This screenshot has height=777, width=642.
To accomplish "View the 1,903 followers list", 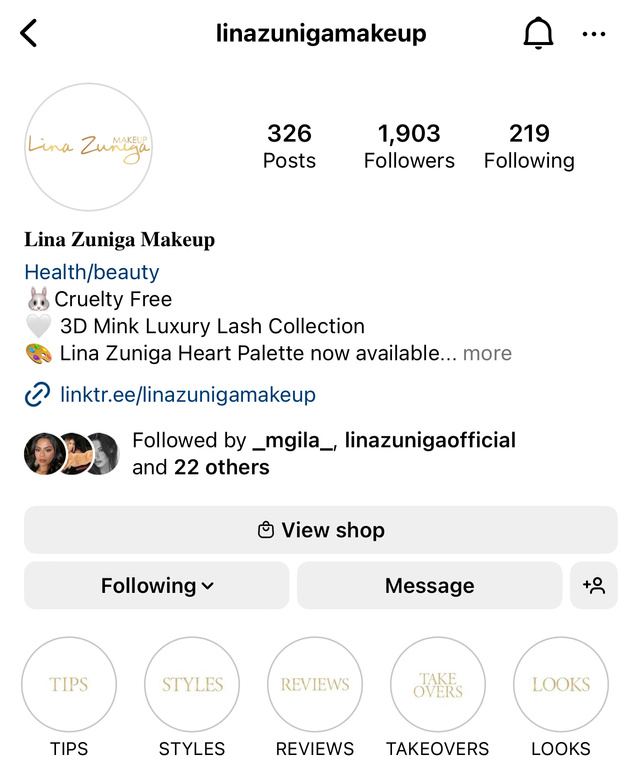I will pyautogui.click(x=409, y=146).
